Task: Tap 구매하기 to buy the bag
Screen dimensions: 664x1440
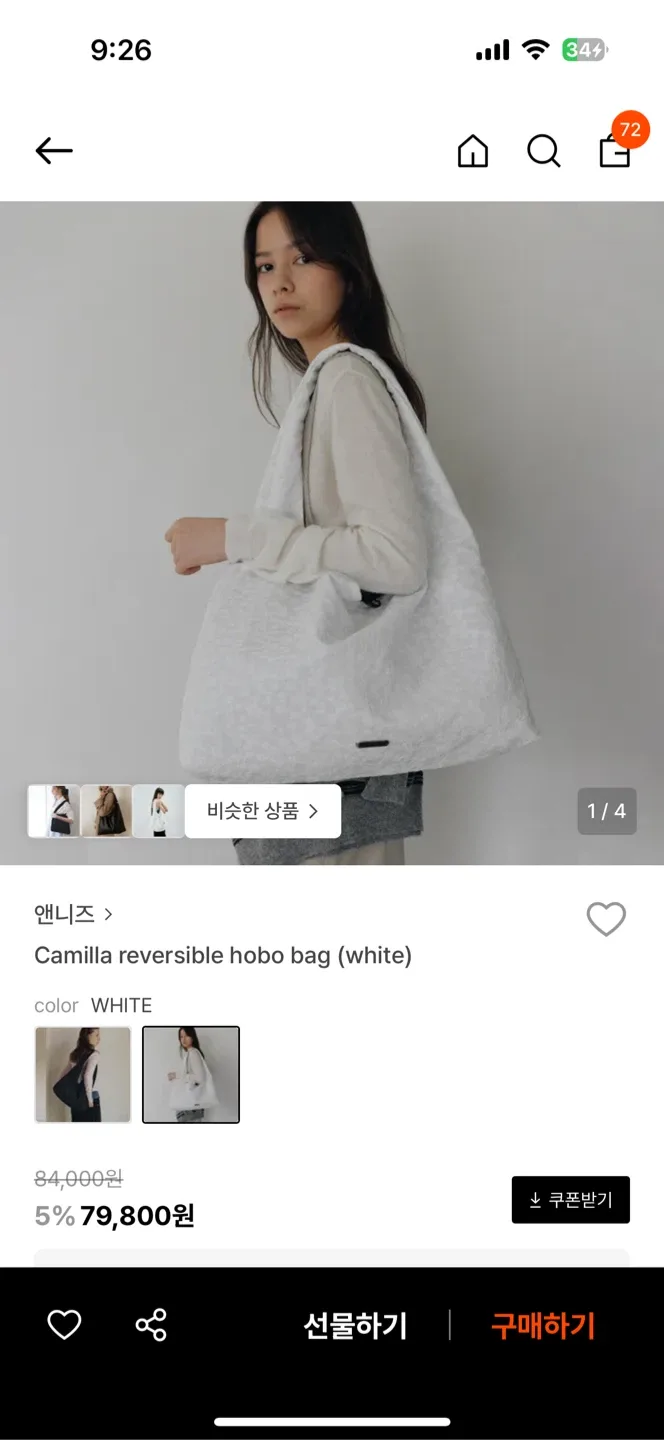Action: [543, 1326]
